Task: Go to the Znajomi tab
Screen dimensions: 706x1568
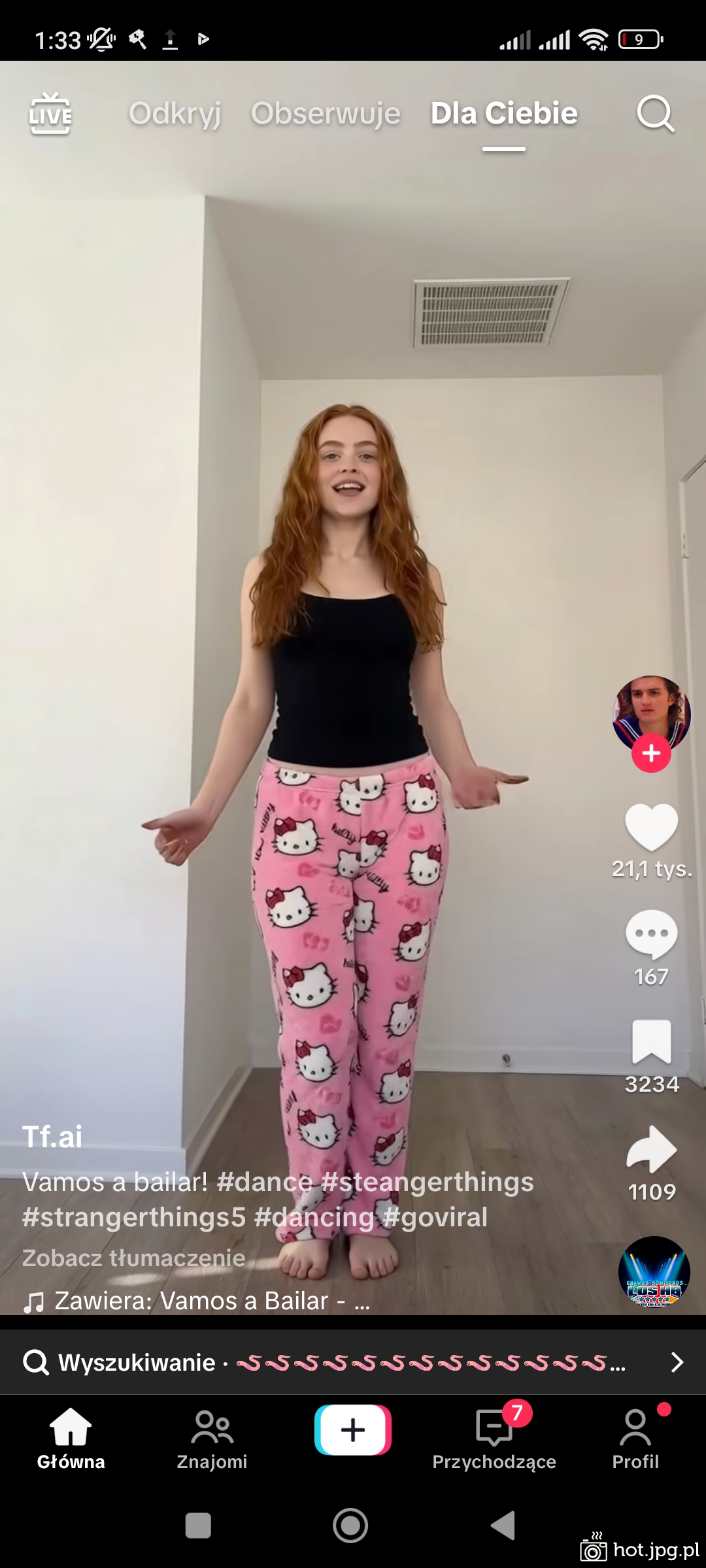Action: tap(212, 1439)
